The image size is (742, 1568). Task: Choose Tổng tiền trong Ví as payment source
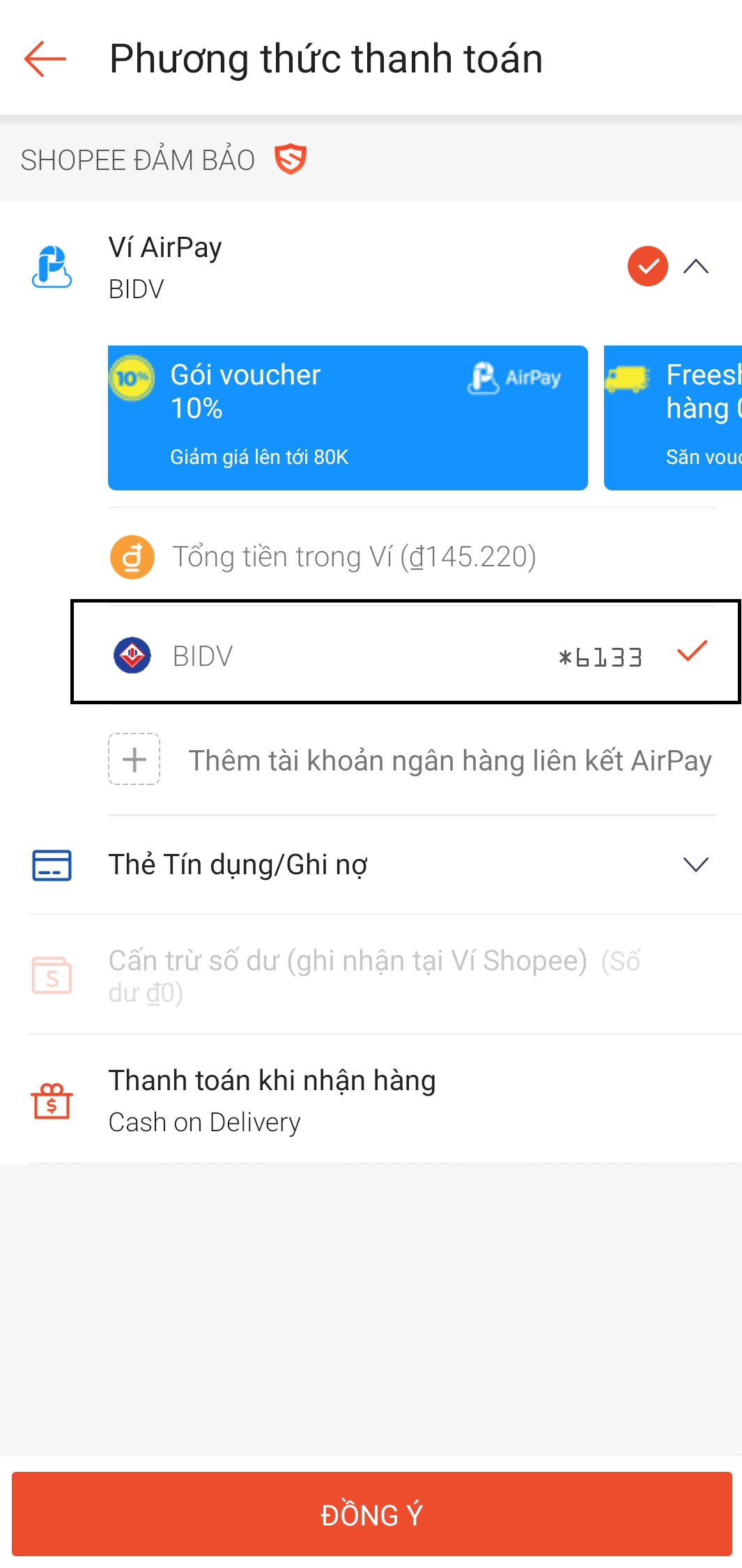[354, 557]
